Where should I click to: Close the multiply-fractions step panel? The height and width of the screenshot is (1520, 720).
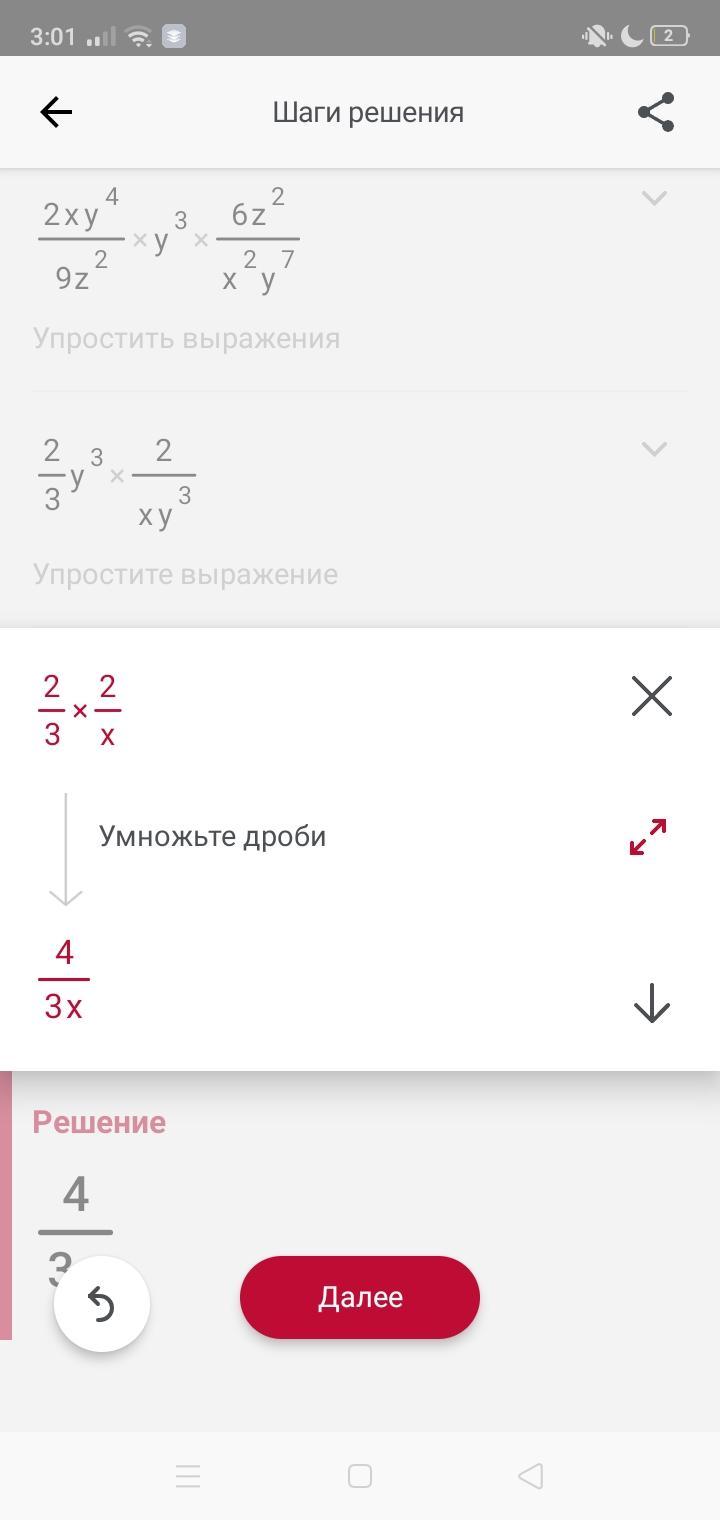652,696
